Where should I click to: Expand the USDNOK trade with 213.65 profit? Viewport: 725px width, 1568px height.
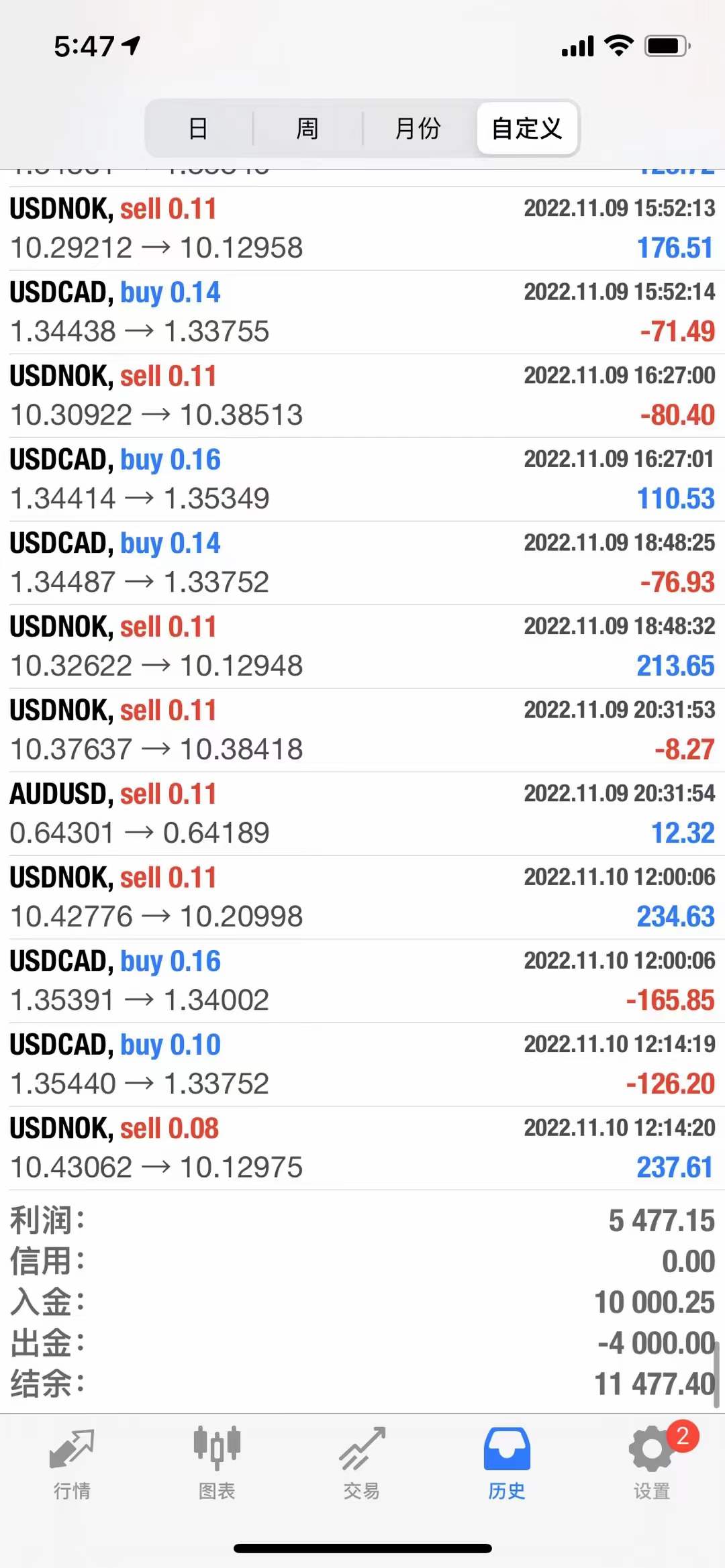coord(362,646)
